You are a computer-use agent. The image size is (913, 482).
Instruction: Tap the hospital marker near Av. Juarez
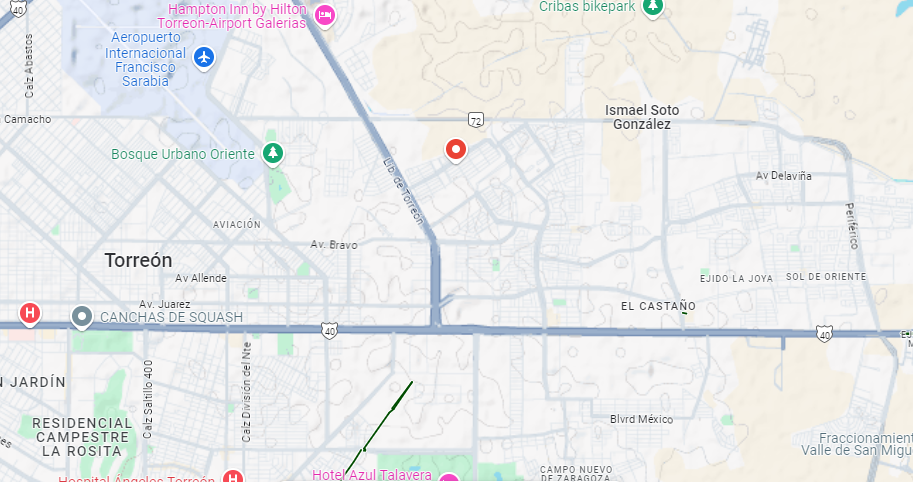click(x=30, y=314)
